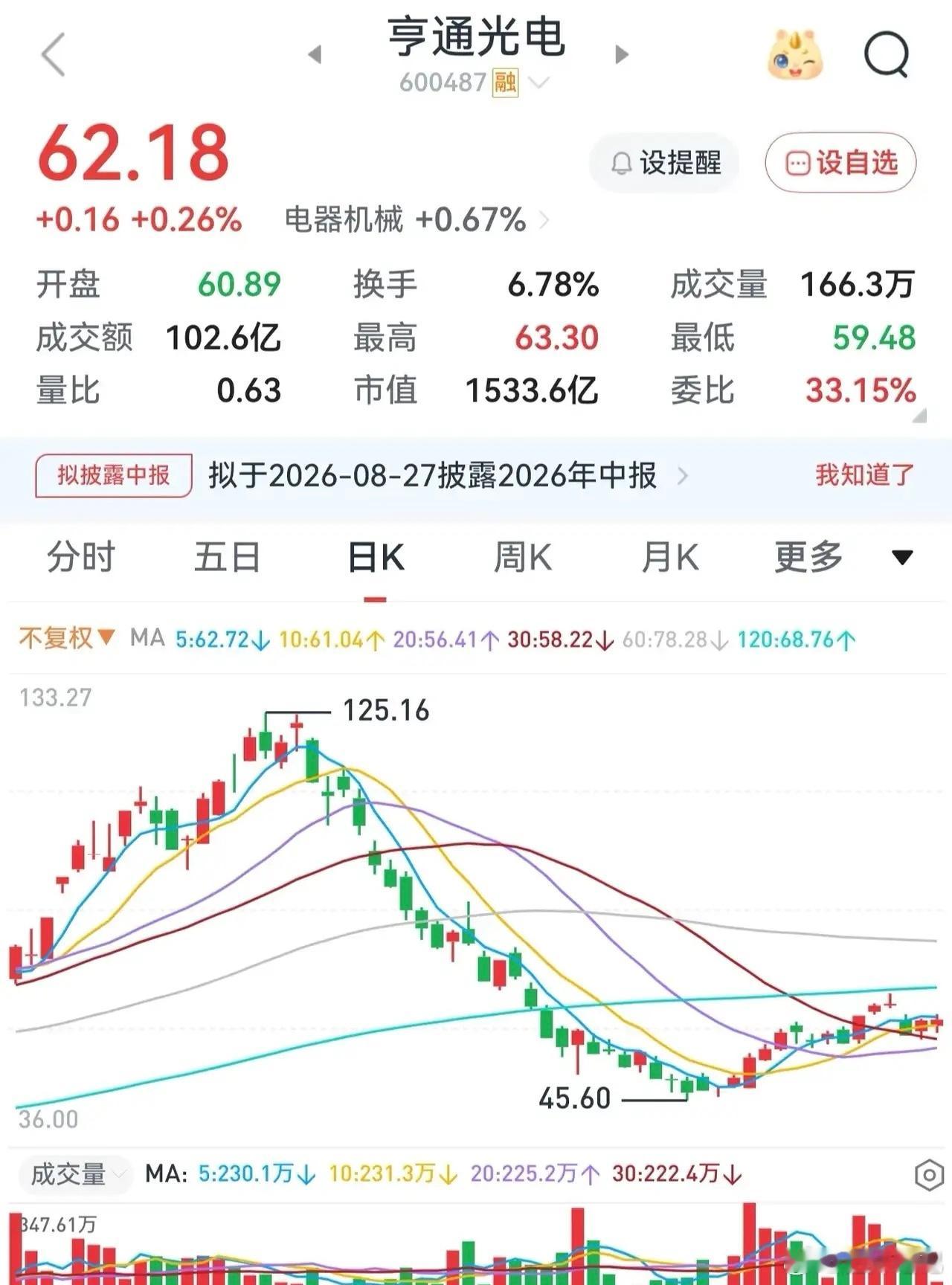952x1285 pixels.
Task: Switch to the previous stock with left triangle
Action: 315,54
